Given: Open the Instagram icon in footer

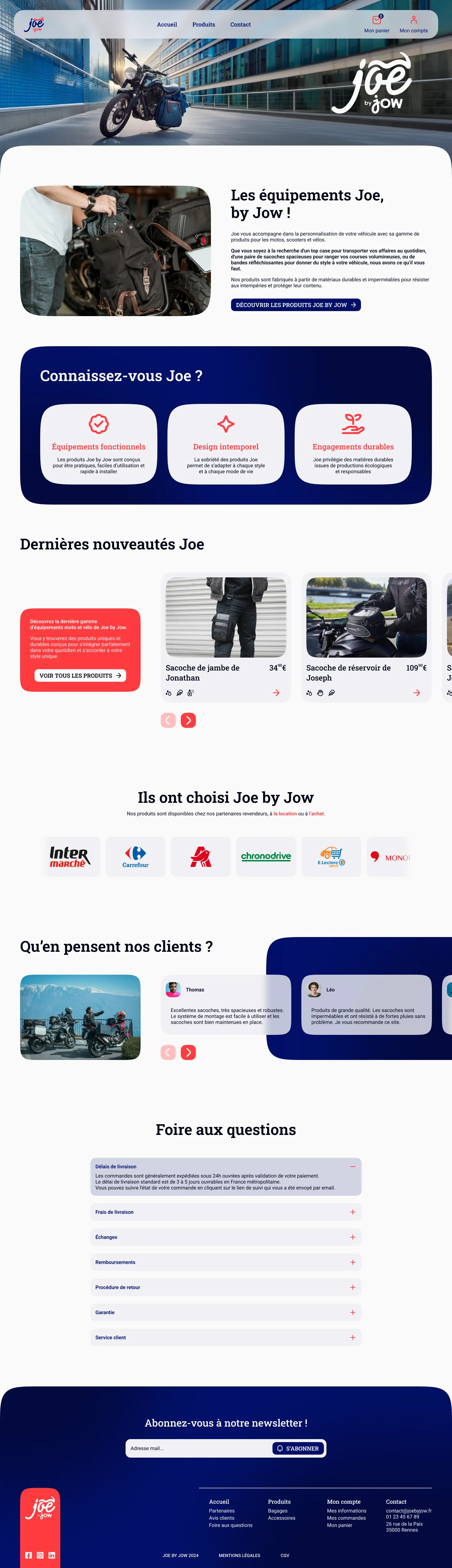Looking at the screenshot, I should tap(40, 1555).
